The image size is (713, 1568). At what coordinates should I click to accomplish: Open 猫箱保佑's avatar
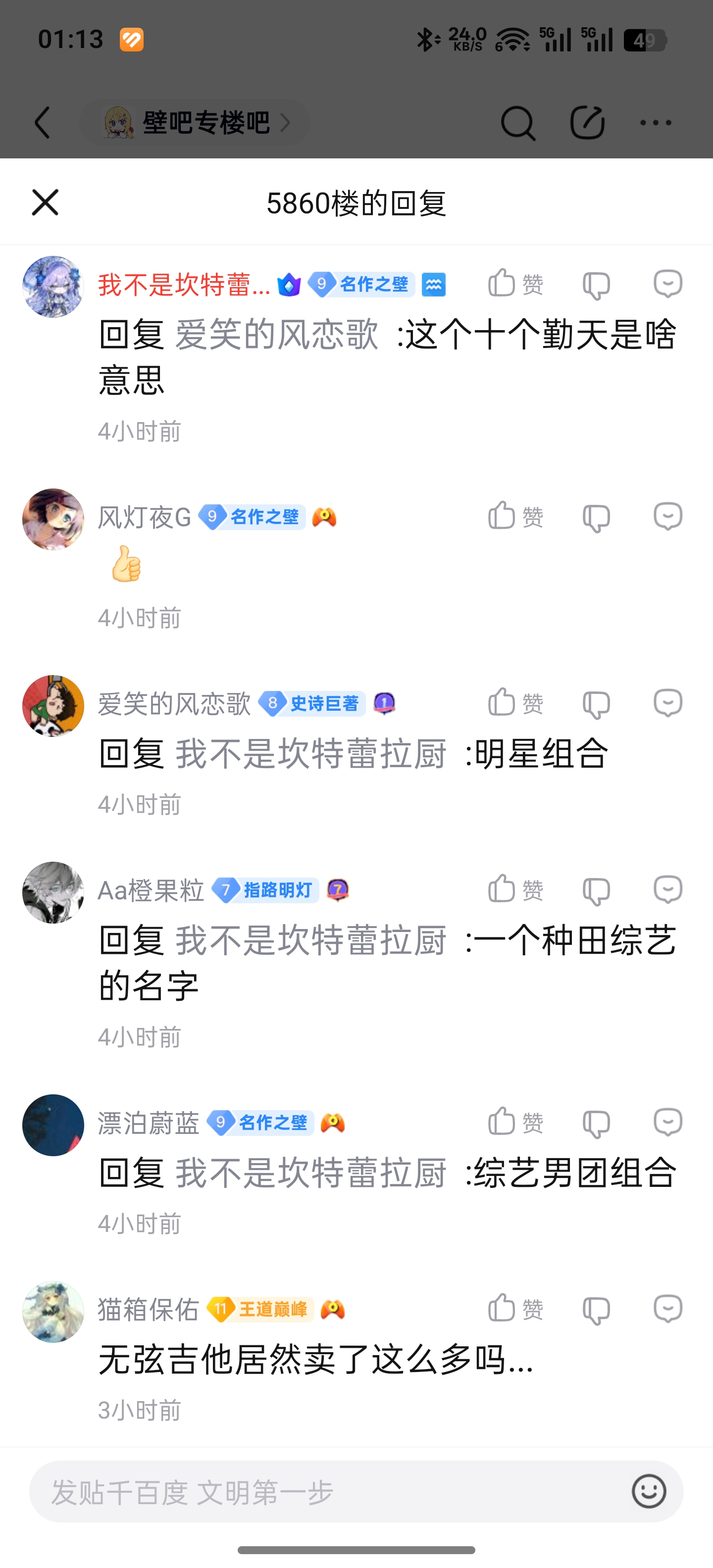pyautogui.click(x=53, y=1312)
